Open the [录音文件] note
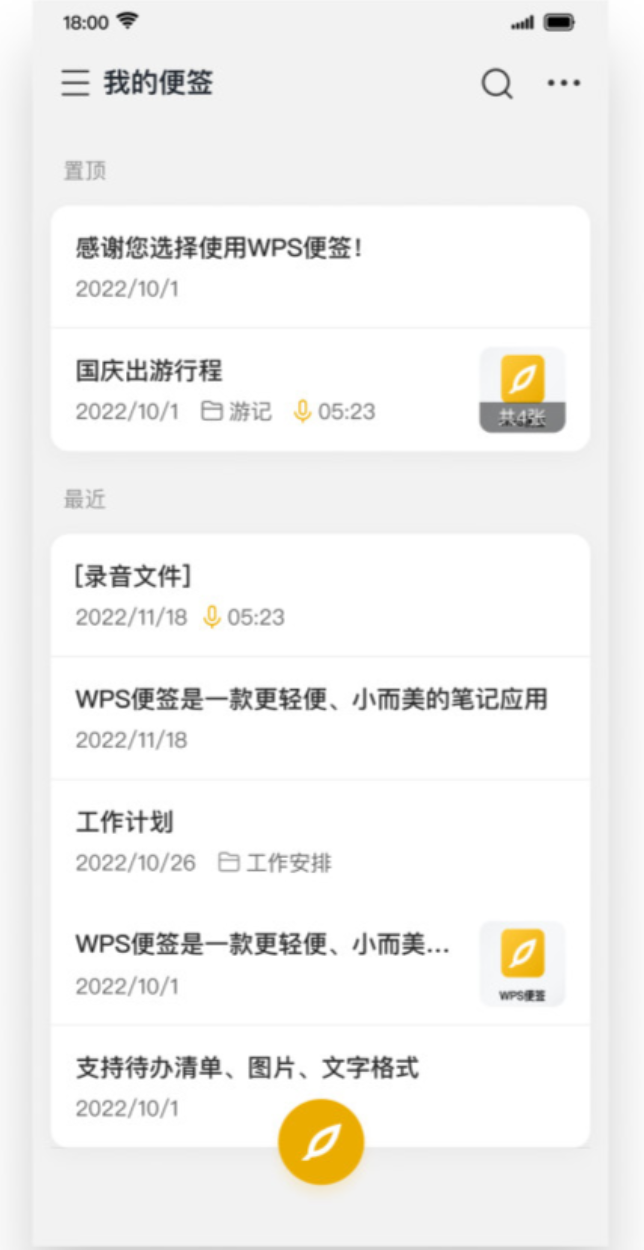Viewport: 644px width, 1250px height. (320, 596)
